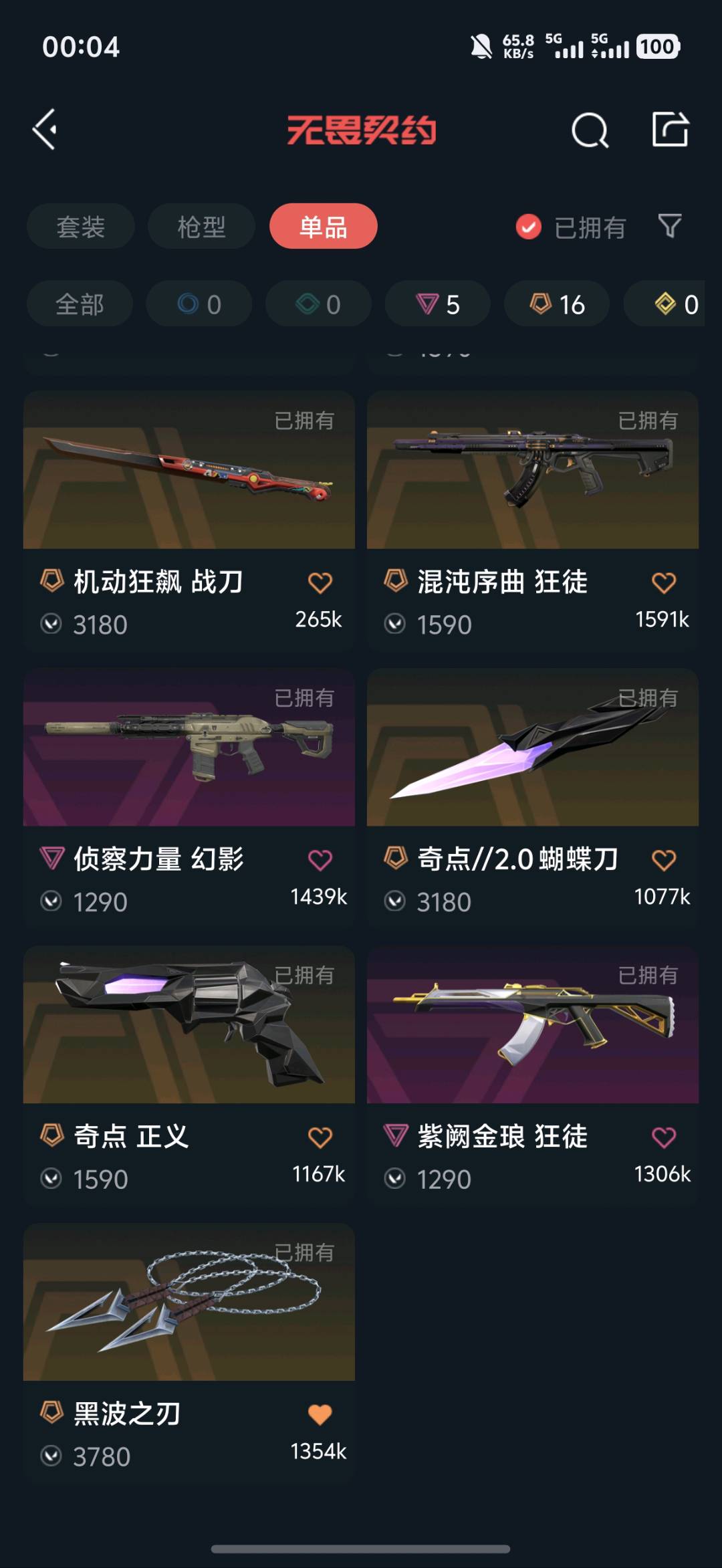The height and width of the screenshot is (1568, 722).
Task: Select the 全部 rarity chip
Action: pyautogui.click(x=80, y=304)
